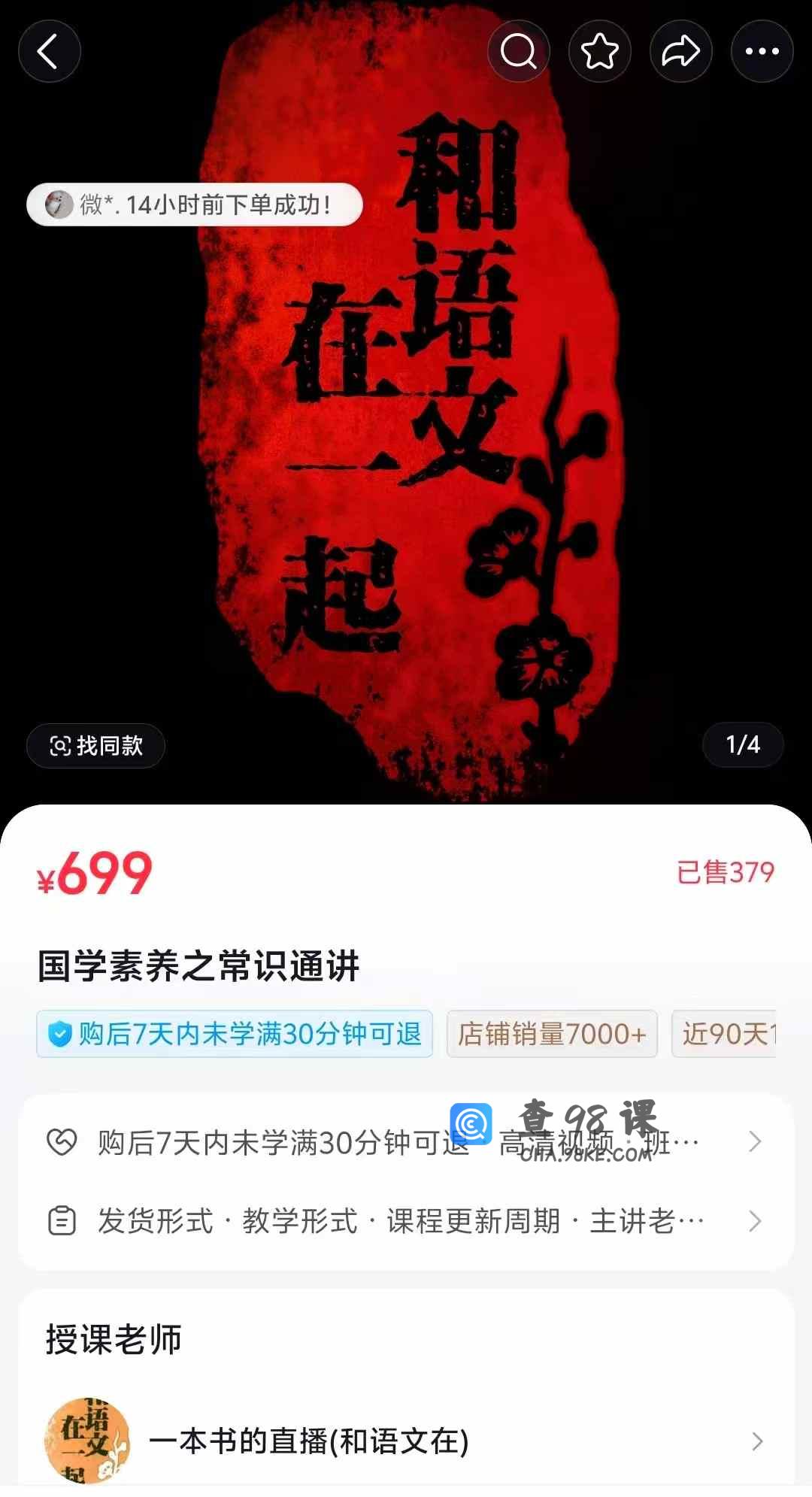Screen dimensions: 812x1497
Task: Open the refund guarantee details row
Action: coord(406,1142)
